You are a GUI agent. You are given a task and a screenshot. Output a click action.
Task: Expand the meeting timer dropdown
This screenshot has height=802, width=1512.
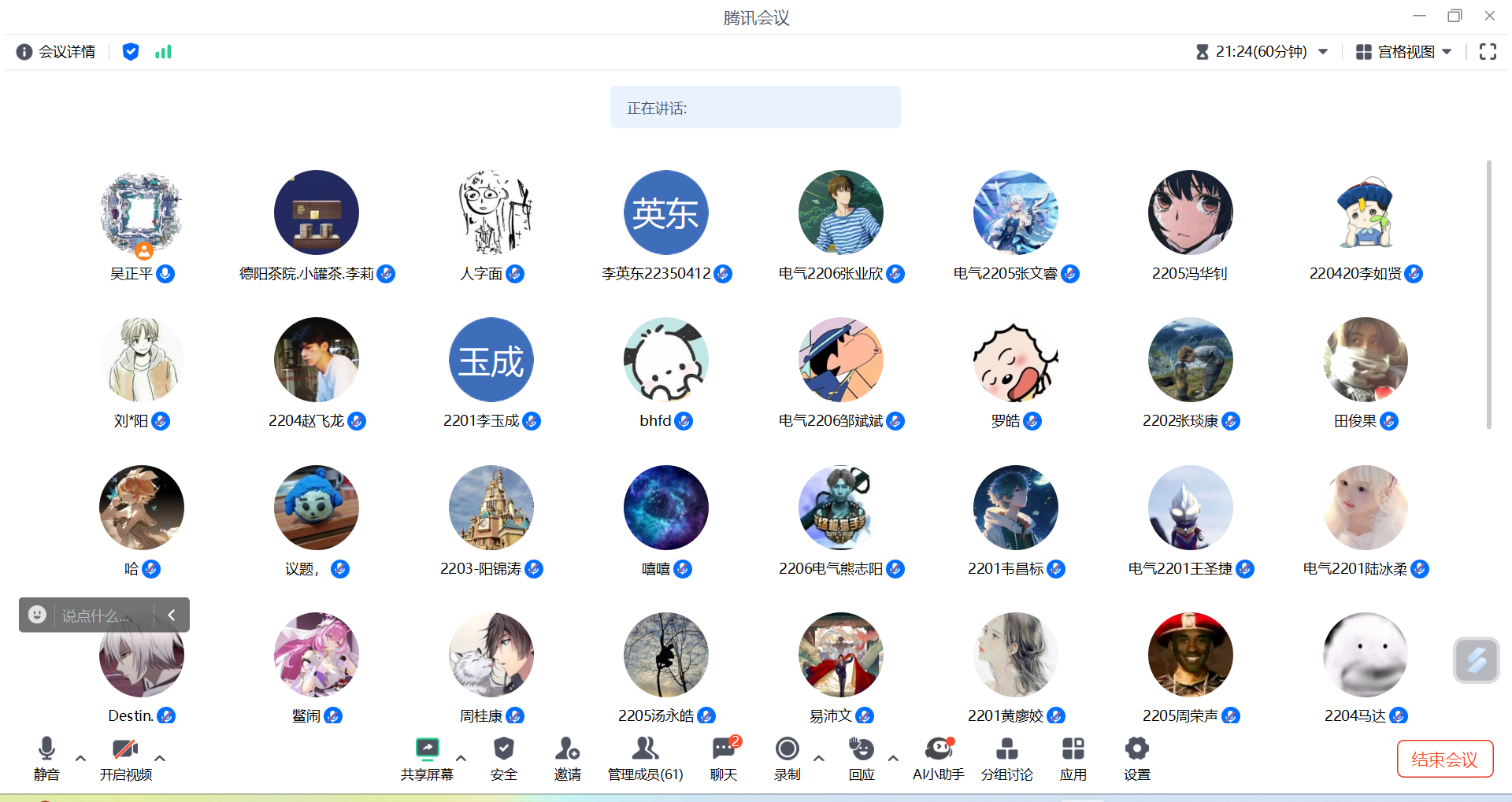tap(1323, 52)
